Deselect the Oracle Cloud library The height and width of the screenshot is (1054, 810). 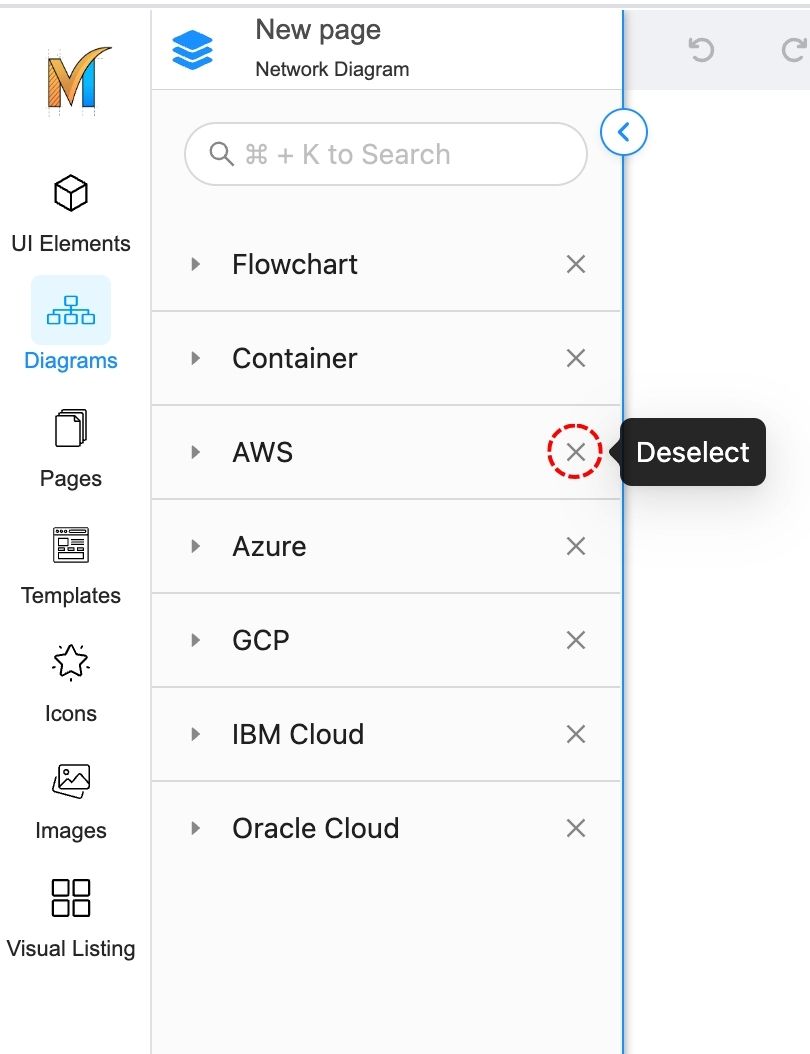tap(576, 828)
